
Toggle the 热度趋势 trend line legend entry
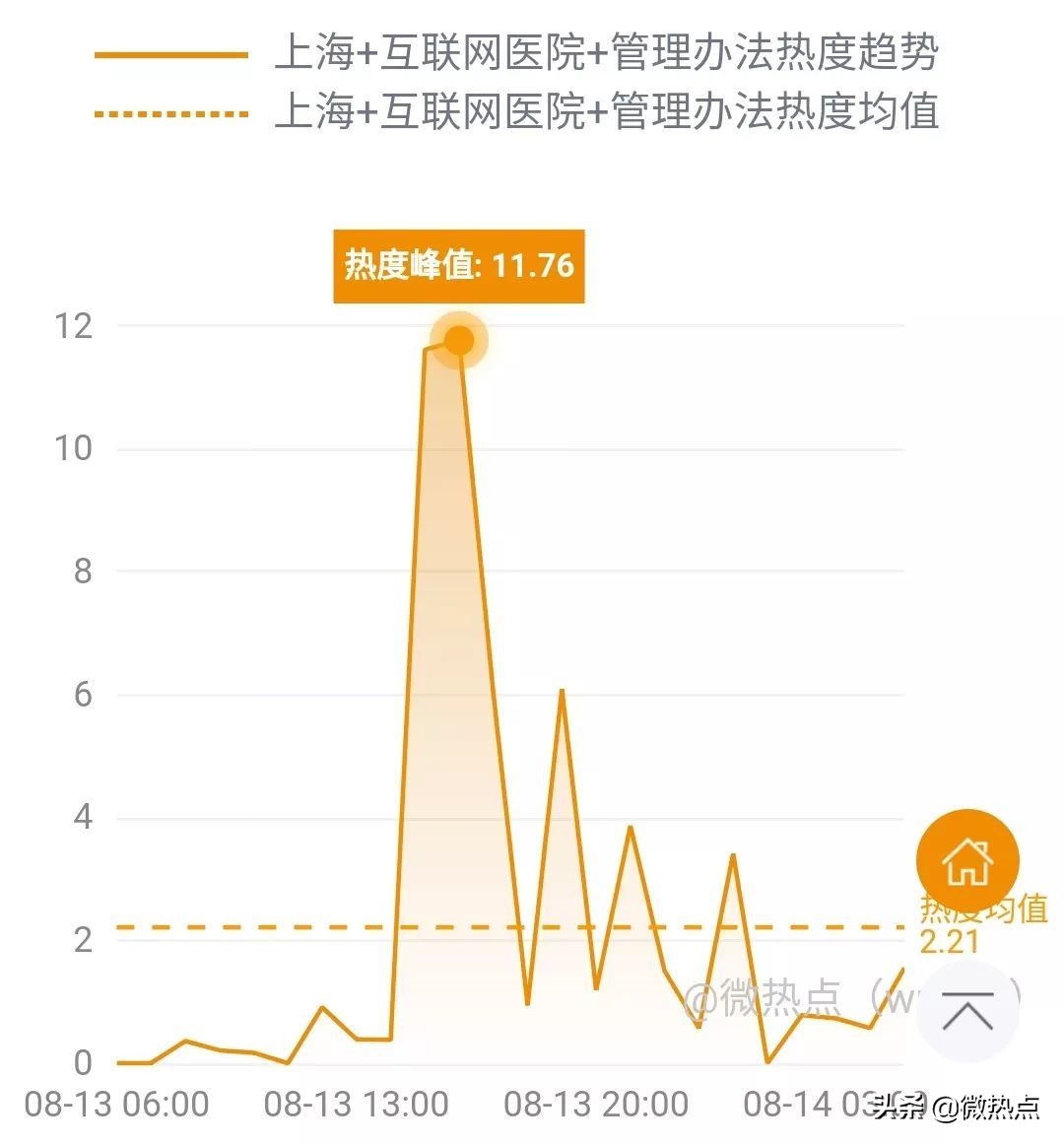(611, 57)
